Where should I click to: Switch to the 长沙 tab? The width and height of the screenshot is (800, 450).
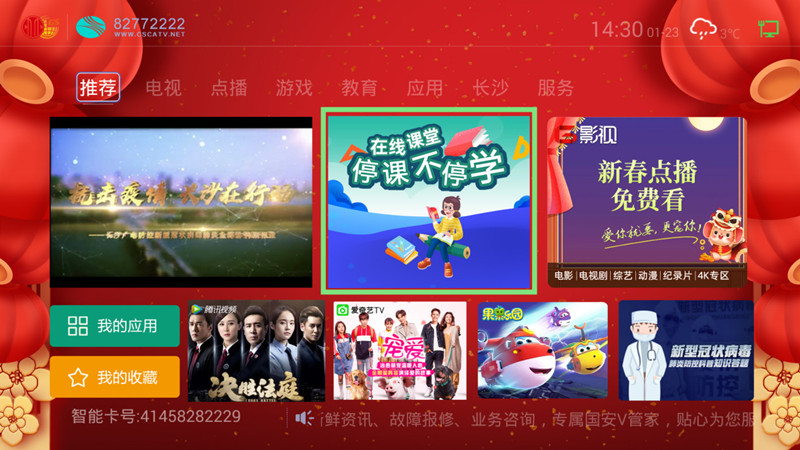coord(490,87)
